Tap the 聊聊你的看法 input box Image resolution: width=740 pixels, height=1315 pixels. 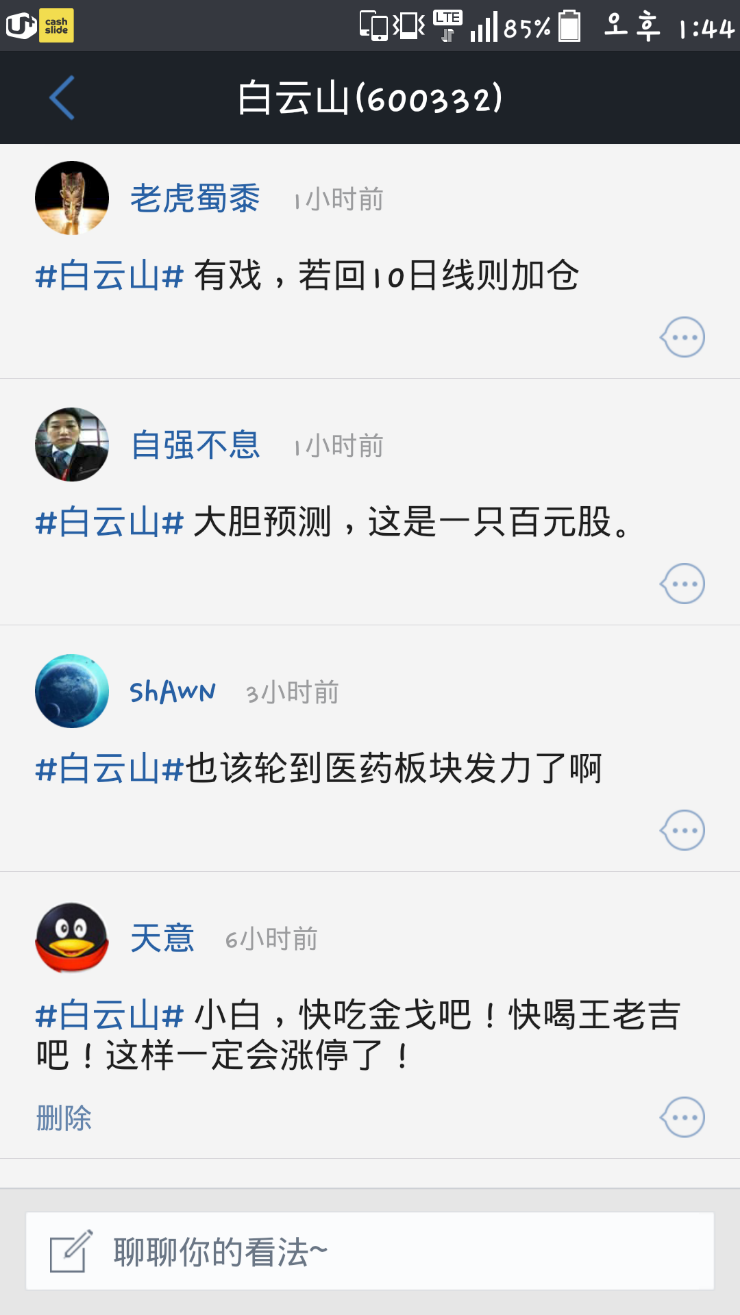[x=370, y=1251]
